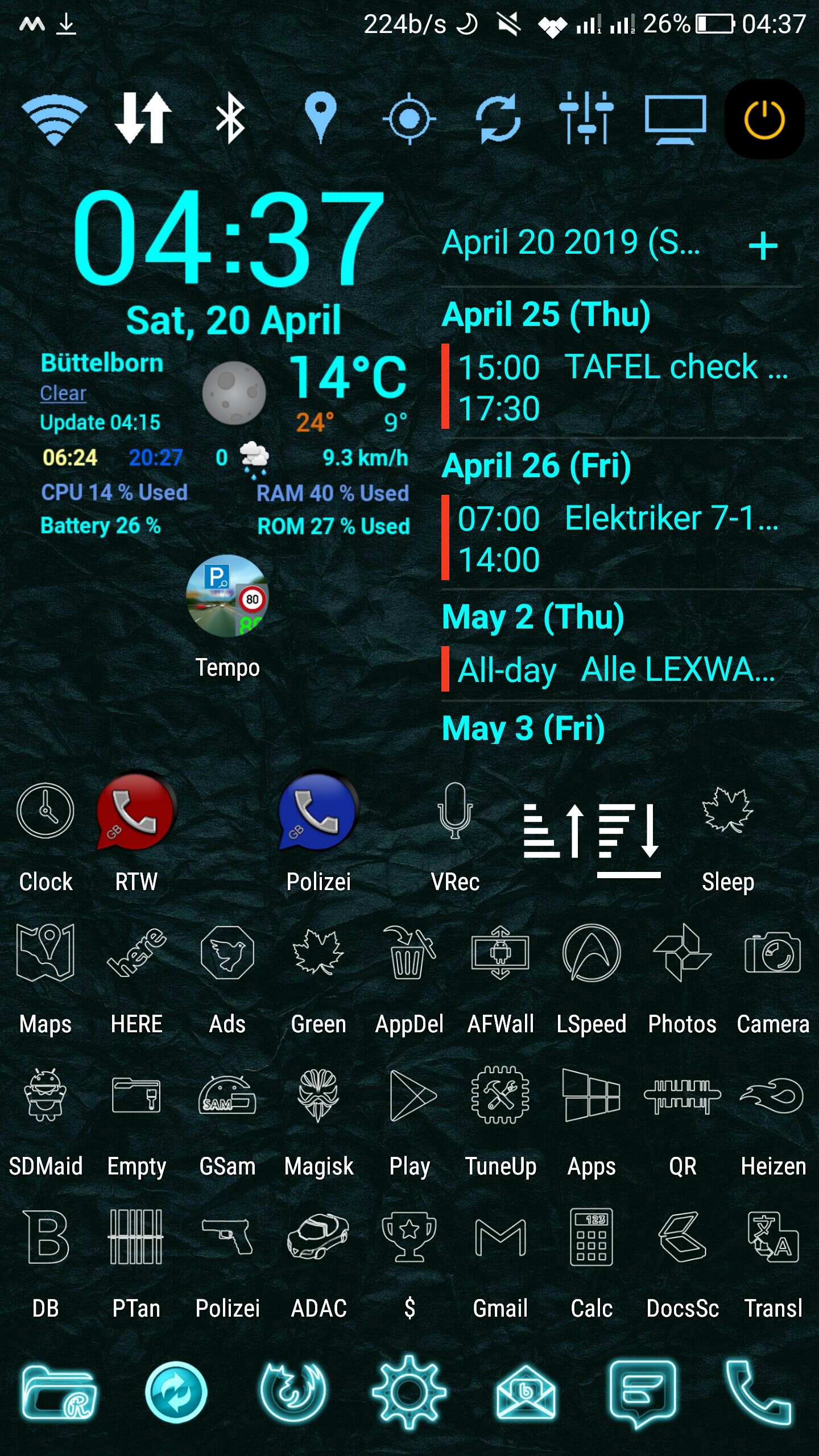The width and height of the screenshot is (819, 1456).
Task: Toggle the Wi-Fi shortcut
Action: [x=55, y=119]
